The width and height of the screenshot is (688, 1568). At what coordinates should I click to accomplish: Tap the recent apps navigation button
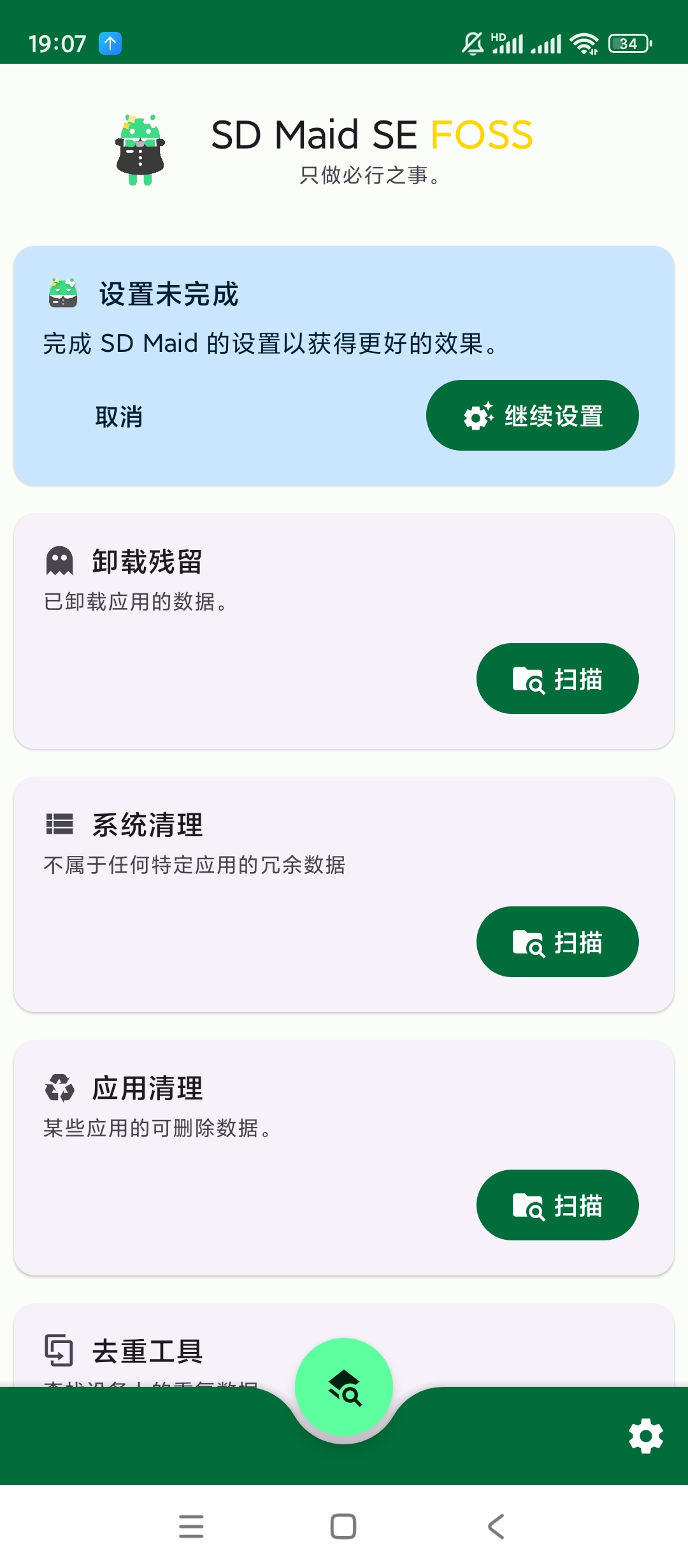[x=190, y=1525]
